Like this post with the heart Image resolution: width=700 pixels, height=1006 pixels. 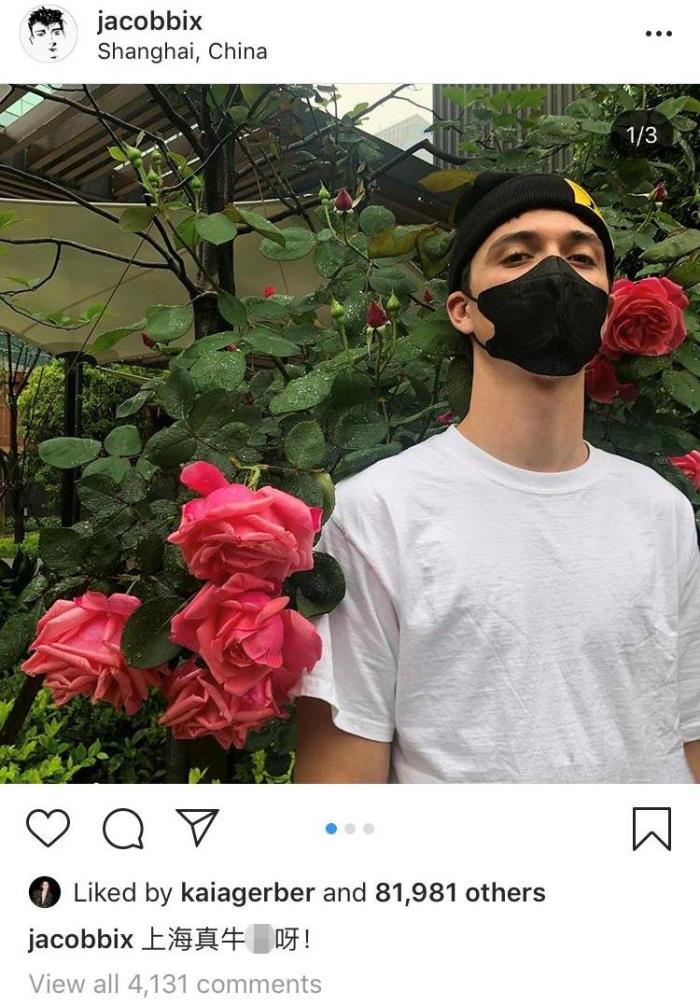point(47,828)
